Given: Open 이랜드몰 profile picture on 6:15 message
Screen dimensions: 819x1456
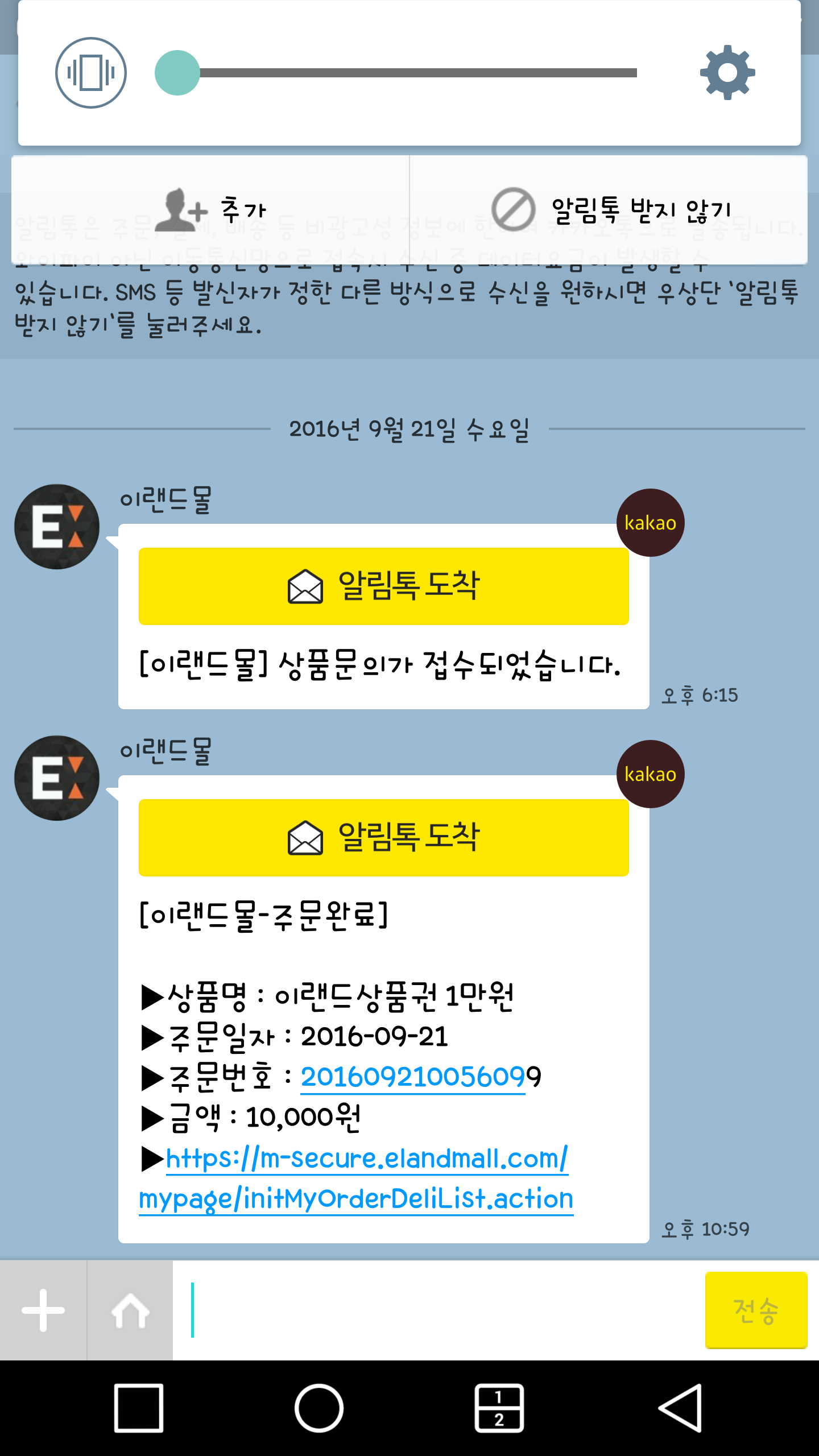Looking at the screenshot, I should pyautogui.click(x=57, y=527).
